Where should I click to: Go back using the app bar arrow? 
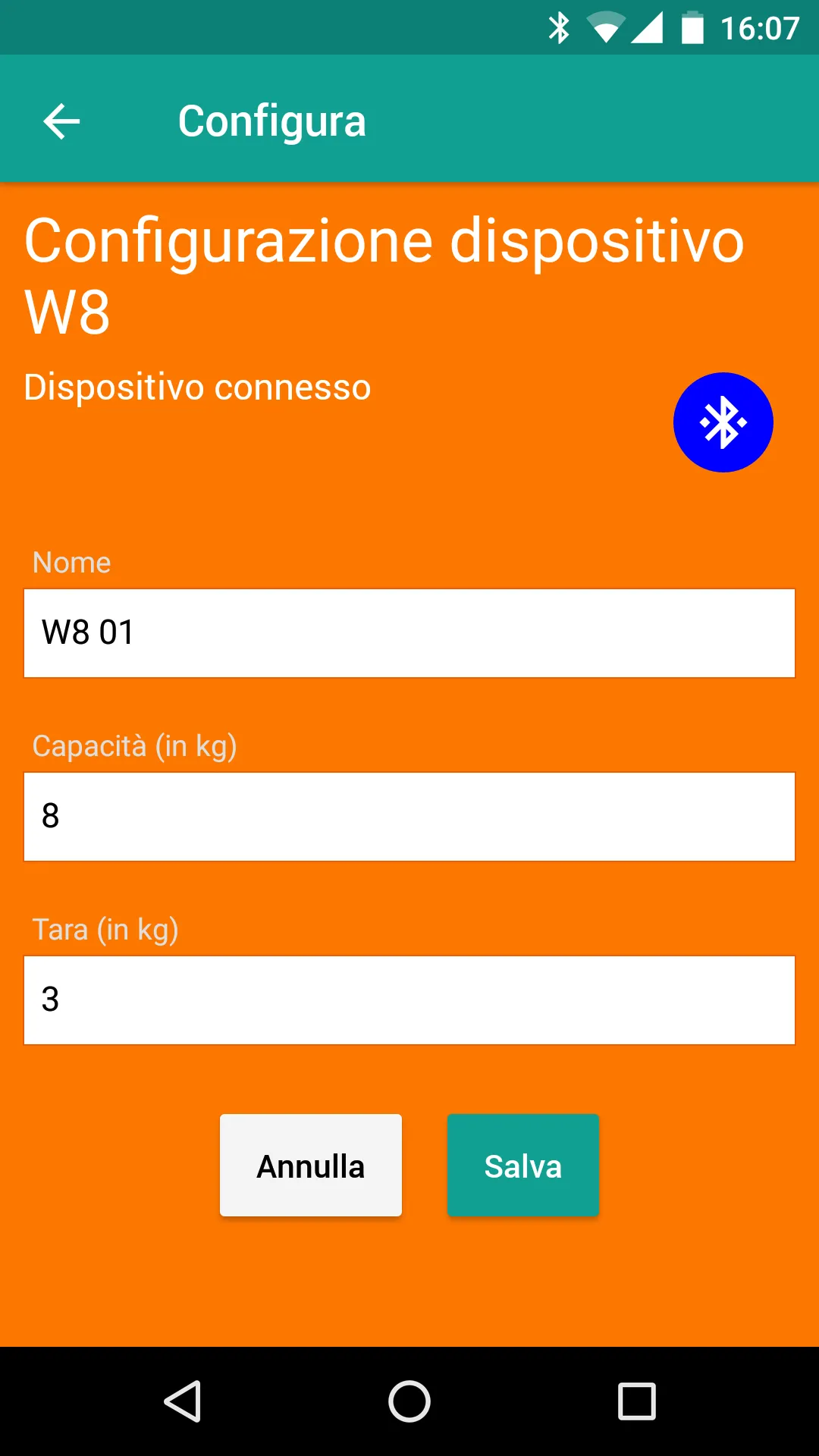point(61,121)
